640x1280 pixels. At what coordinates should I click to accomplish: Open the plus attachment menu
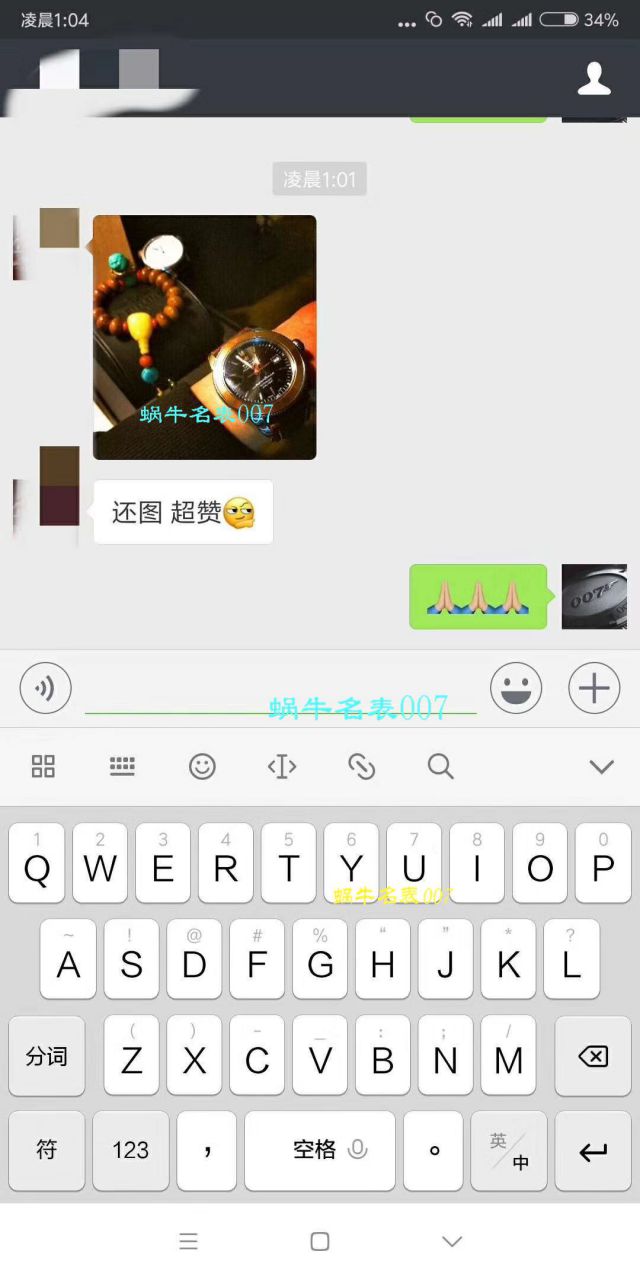point(594,688)
